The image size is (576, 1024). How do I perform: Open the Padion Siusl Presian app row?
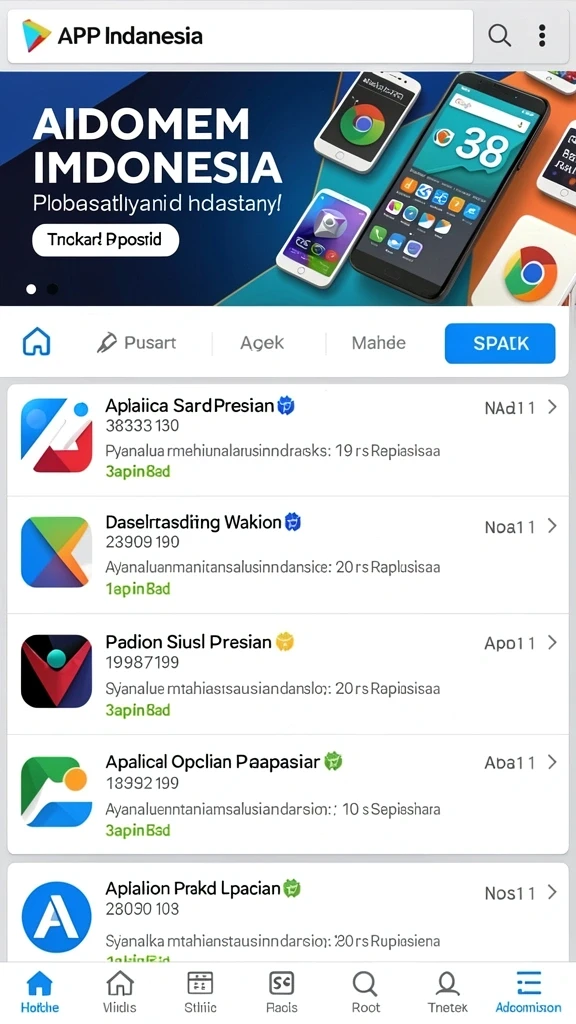(288, 674)
